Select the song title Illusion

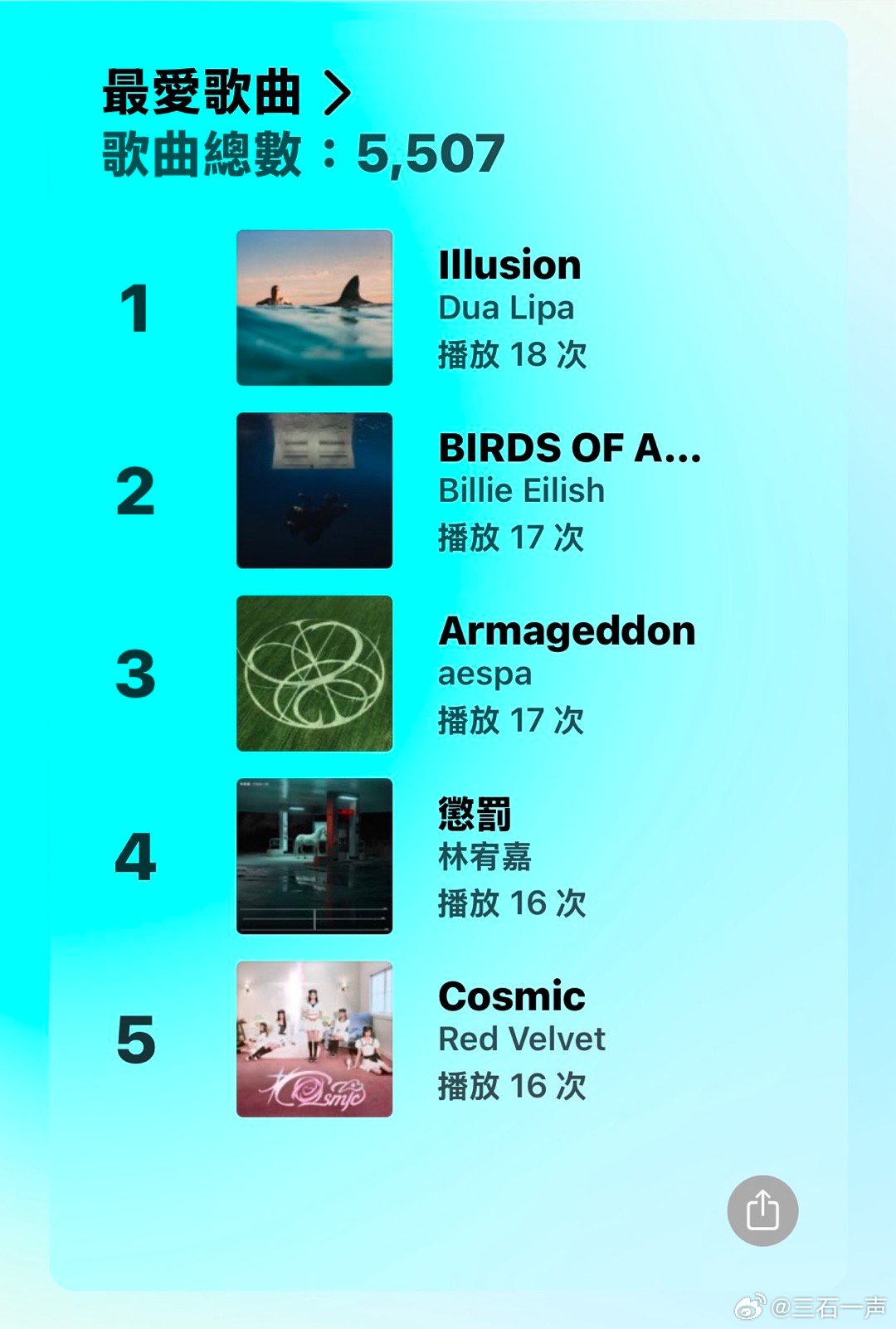pos(509,264)
